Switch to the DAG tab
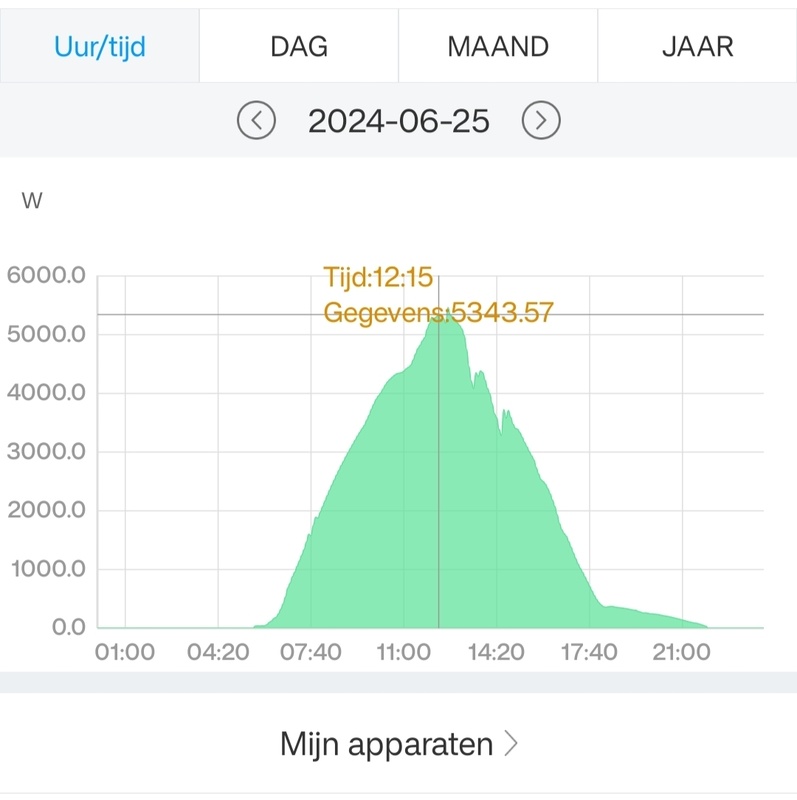Screen dimensions: 797x800 298,46
